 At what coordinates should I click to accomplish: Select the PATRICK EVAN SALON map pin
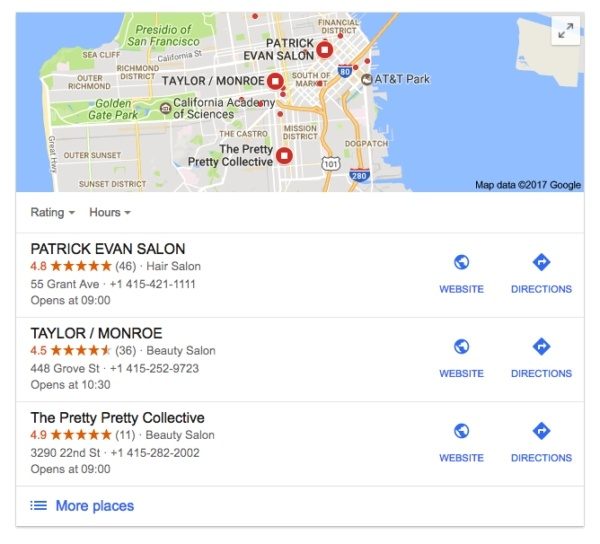tap(324, 49)
